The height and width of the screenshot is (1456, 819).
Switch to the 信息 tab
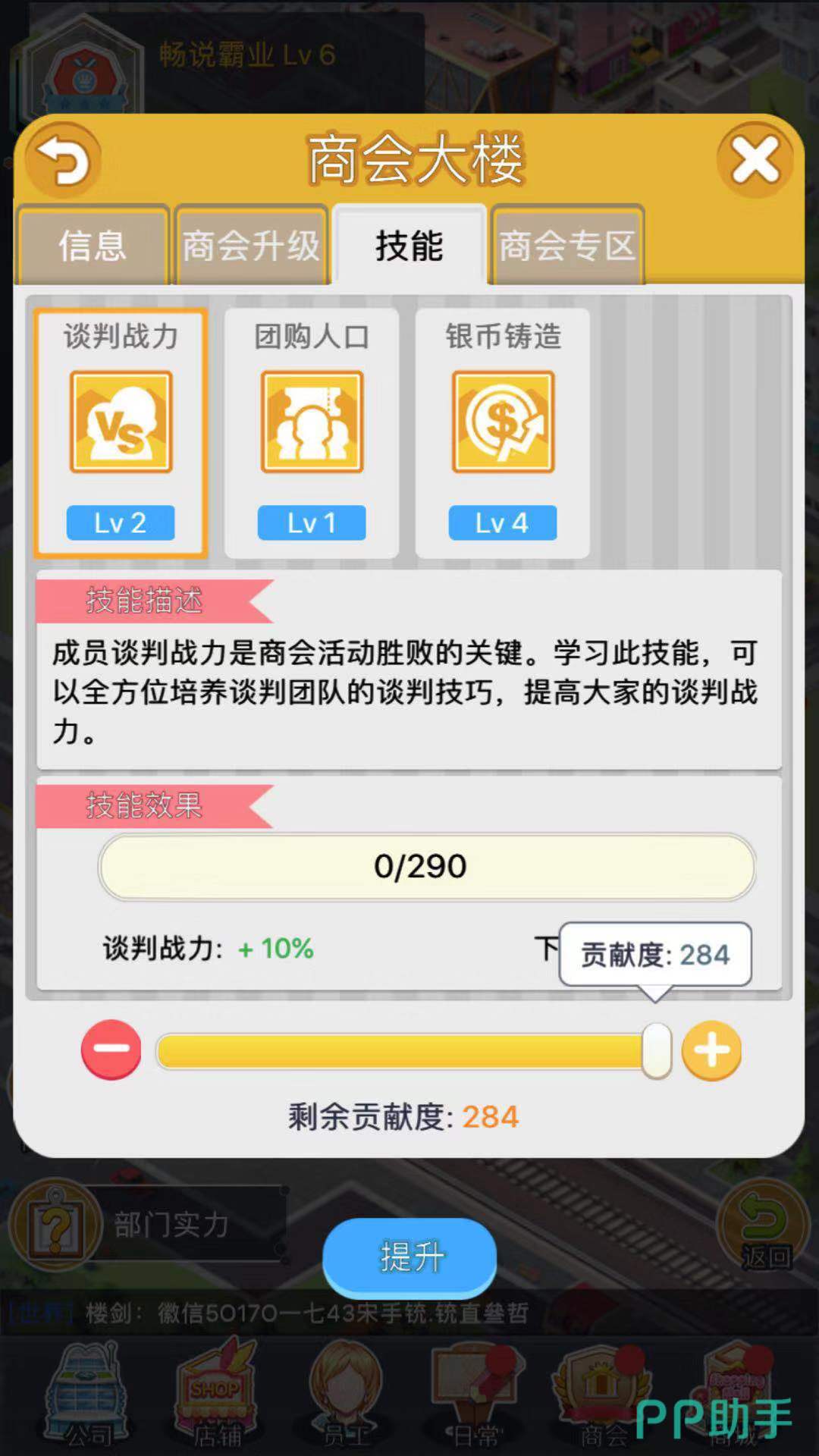[93, 246]
